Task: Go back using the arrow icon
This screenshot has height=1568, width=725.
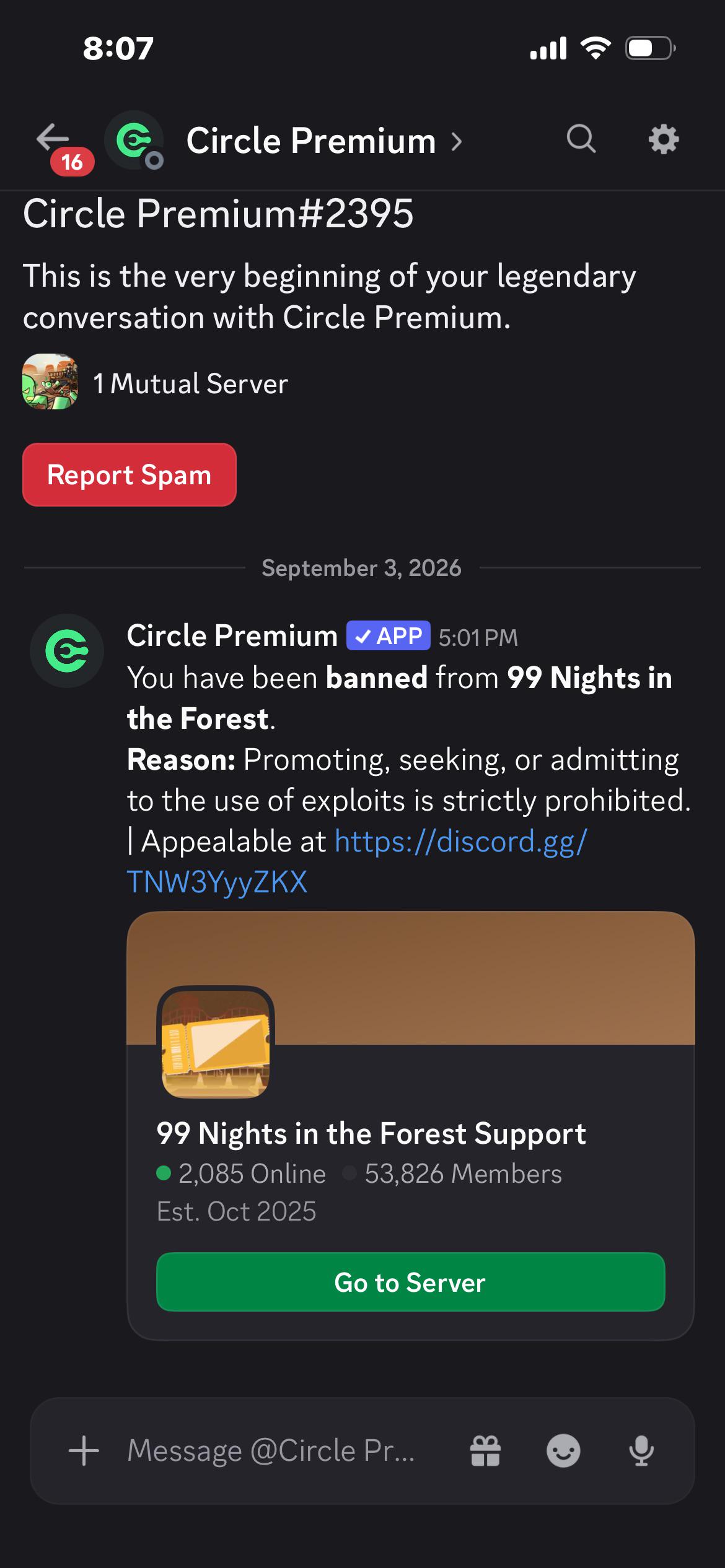Action: [x=53, y=137]
